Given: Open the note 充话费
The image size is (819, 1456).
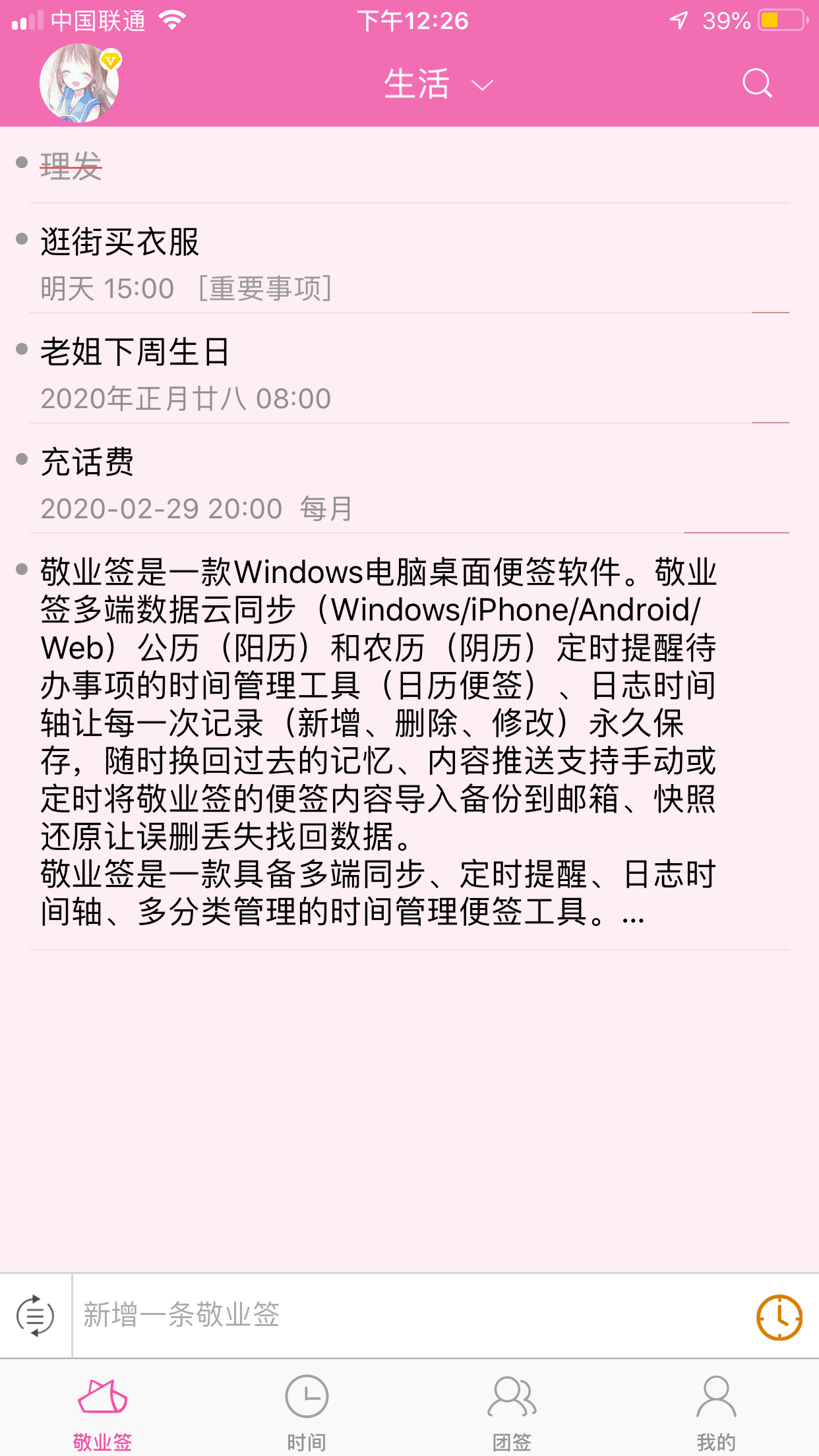Looking at the screenshot, I should coord(409,479).
